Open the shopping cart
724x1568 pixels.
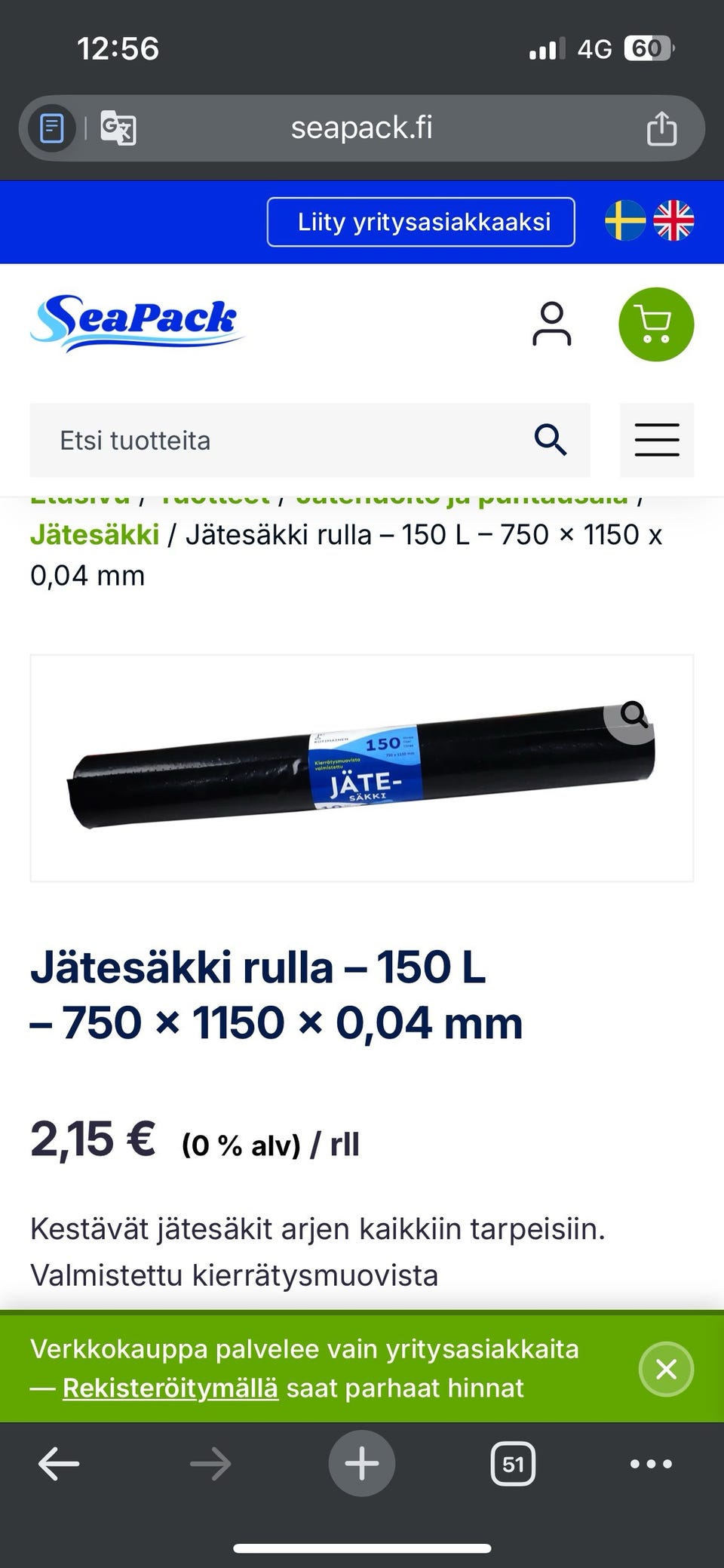(x=655, y=324)
